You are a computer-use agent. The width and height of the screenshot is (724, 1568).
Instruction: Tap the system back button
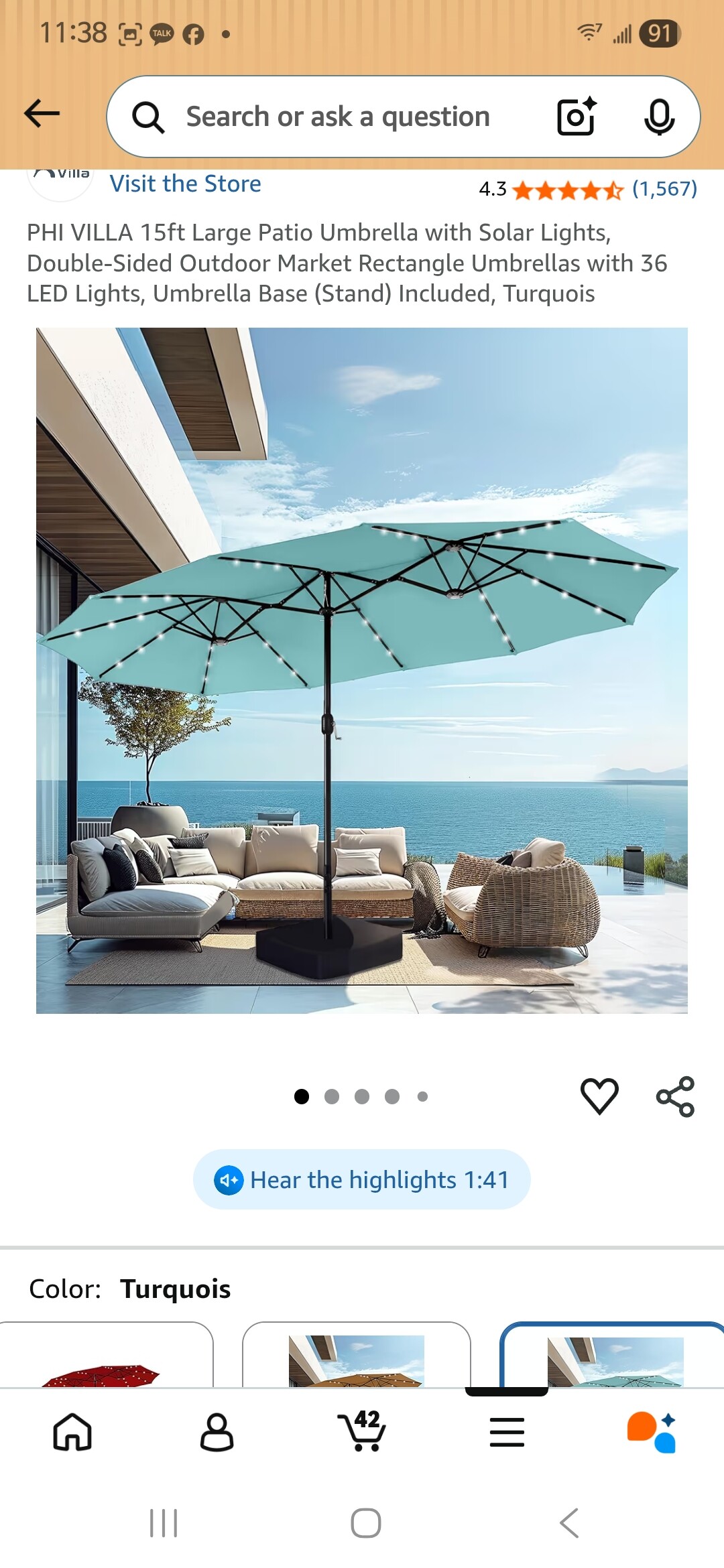point(569,1523)
